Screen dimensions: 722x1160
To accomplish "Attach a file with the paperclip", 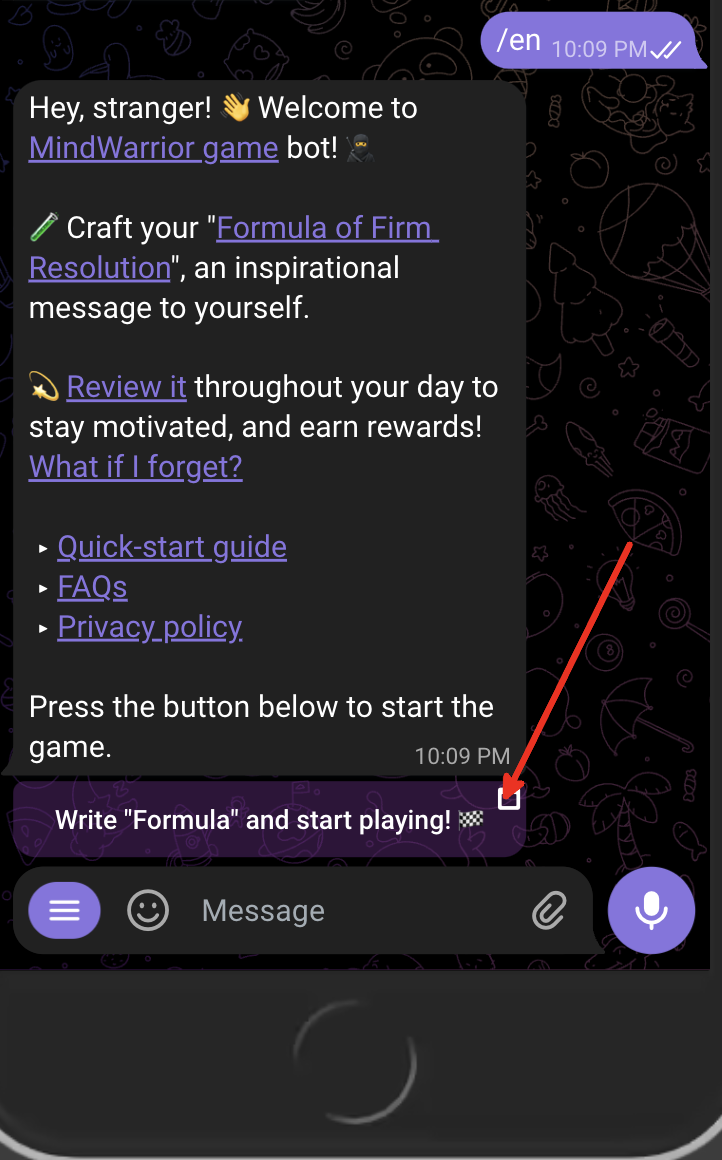I will [548, 910].
